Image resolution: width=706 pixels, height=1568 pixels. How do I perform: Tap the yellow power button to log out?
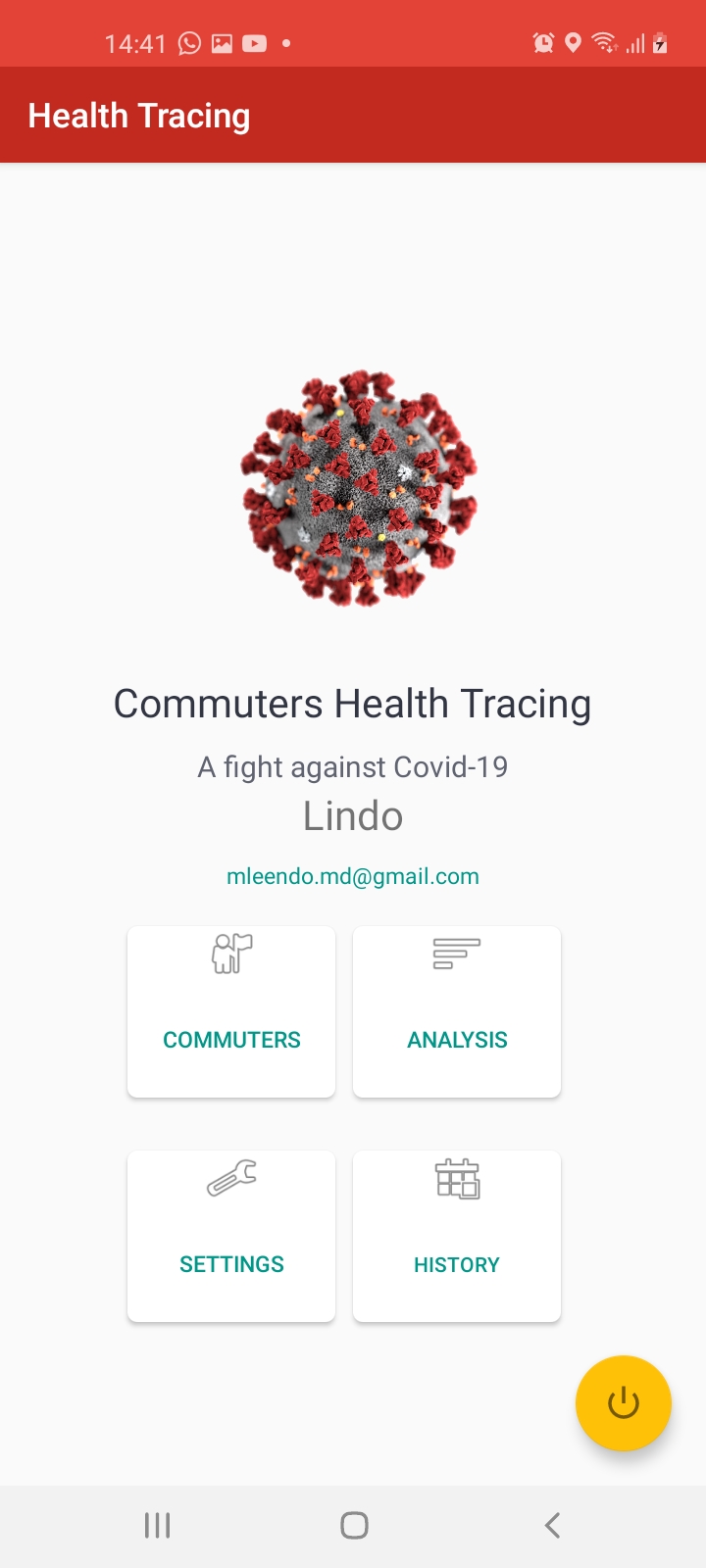624,1403
